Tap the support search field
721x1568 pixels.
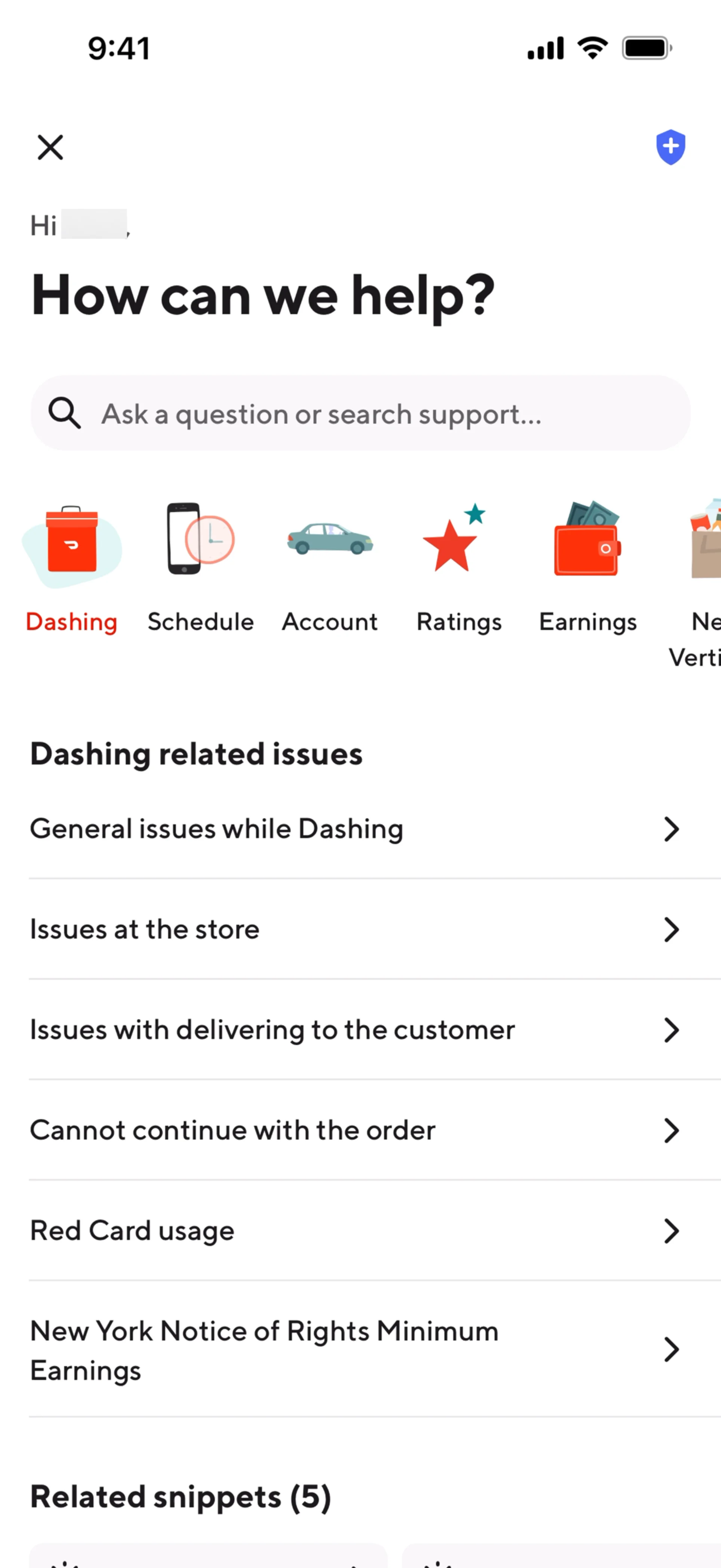coord(360,414)
